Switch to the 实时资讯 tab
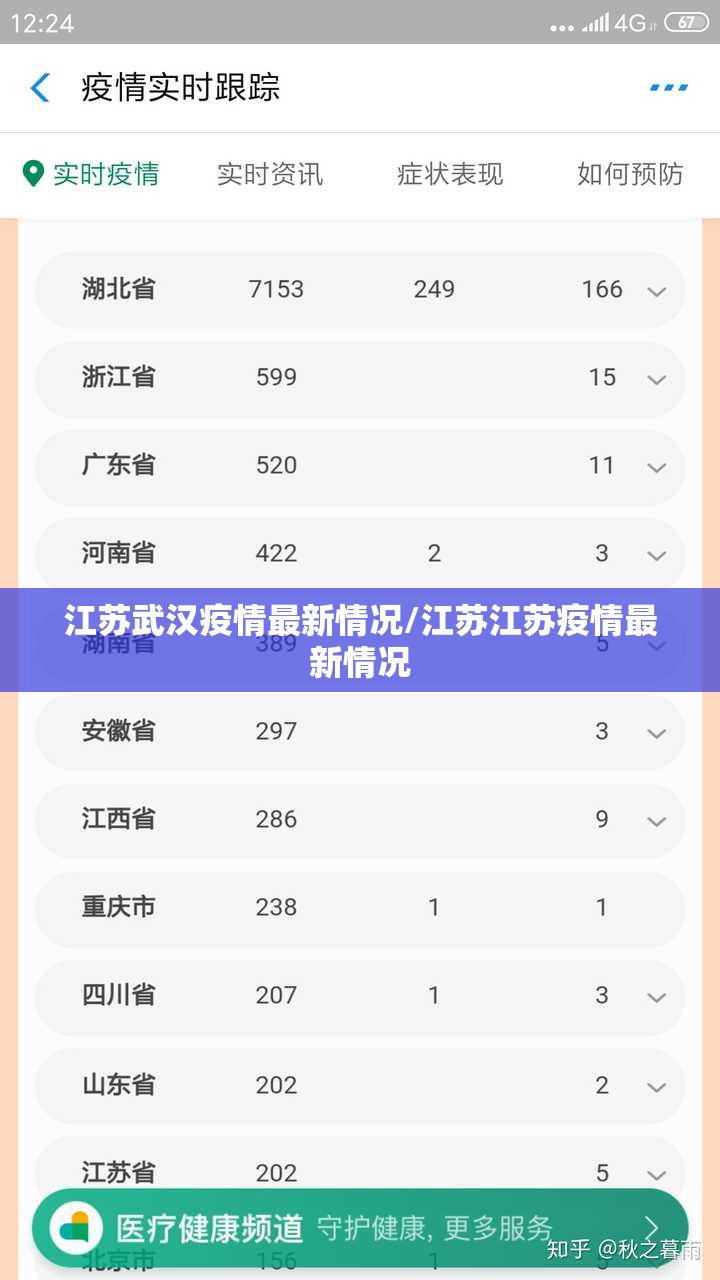Image resolution: width=720 pixels, height=1280 pixels. pos(270,174)
